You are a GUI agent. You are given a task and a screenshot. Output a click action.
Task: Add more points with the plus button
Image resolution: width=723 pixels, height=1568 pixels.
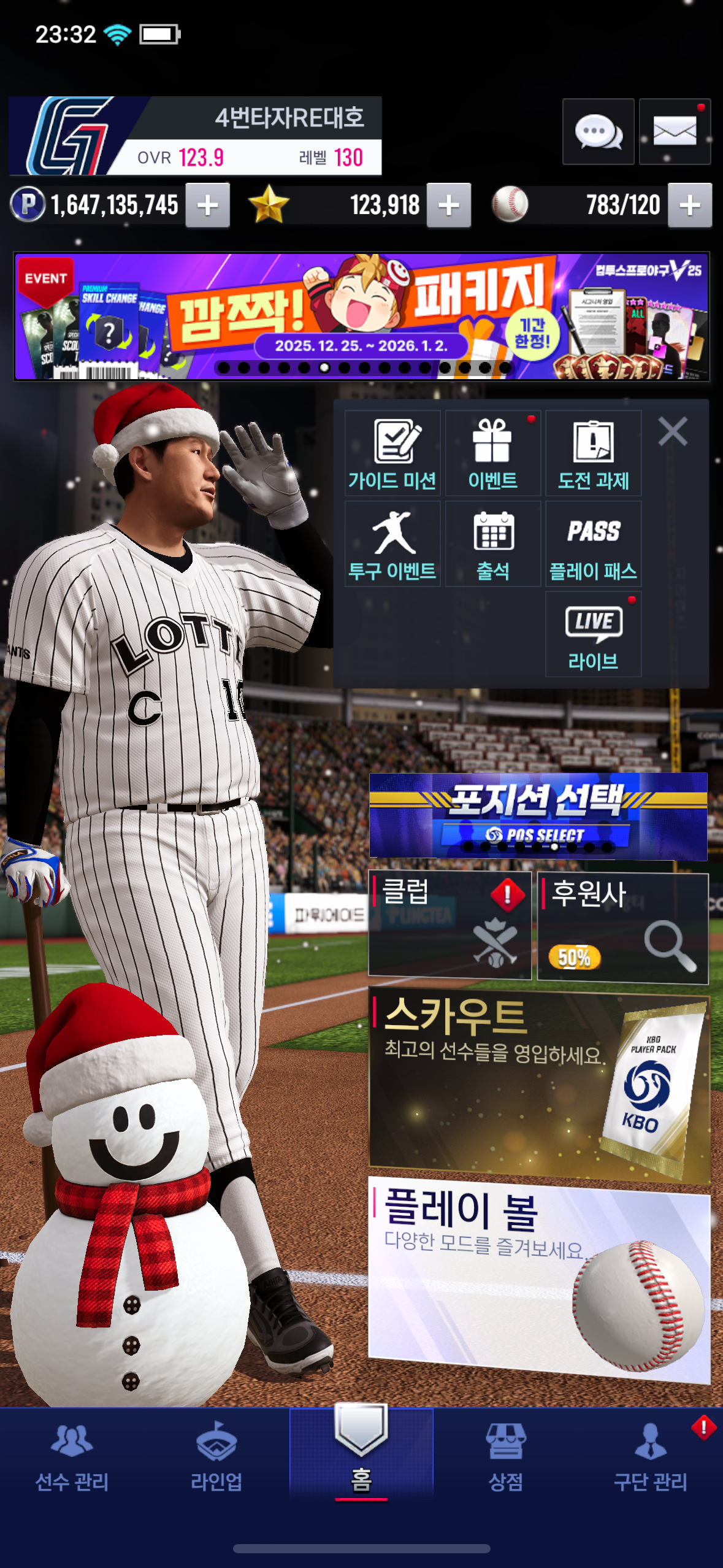pyautogui.click(x=208, y=206)
